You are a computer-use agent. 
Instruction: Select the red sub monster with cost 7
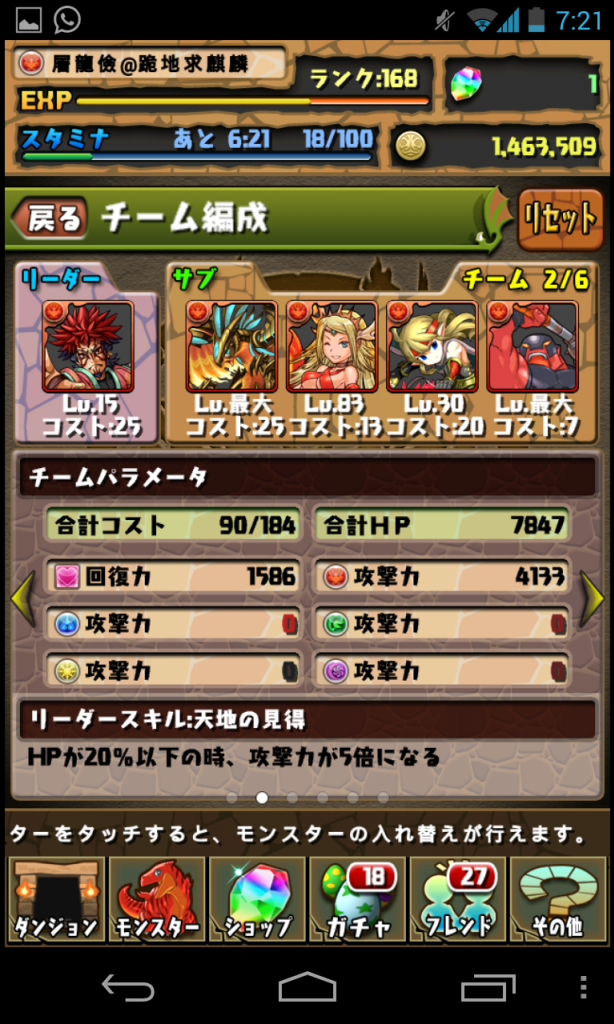(x=532, y=347)
